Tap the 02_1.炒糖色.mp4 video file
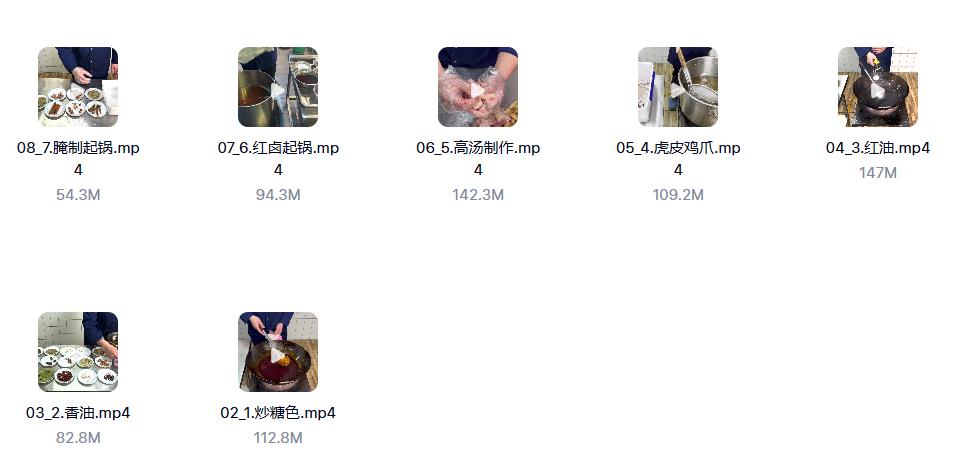 pos(278,352)
